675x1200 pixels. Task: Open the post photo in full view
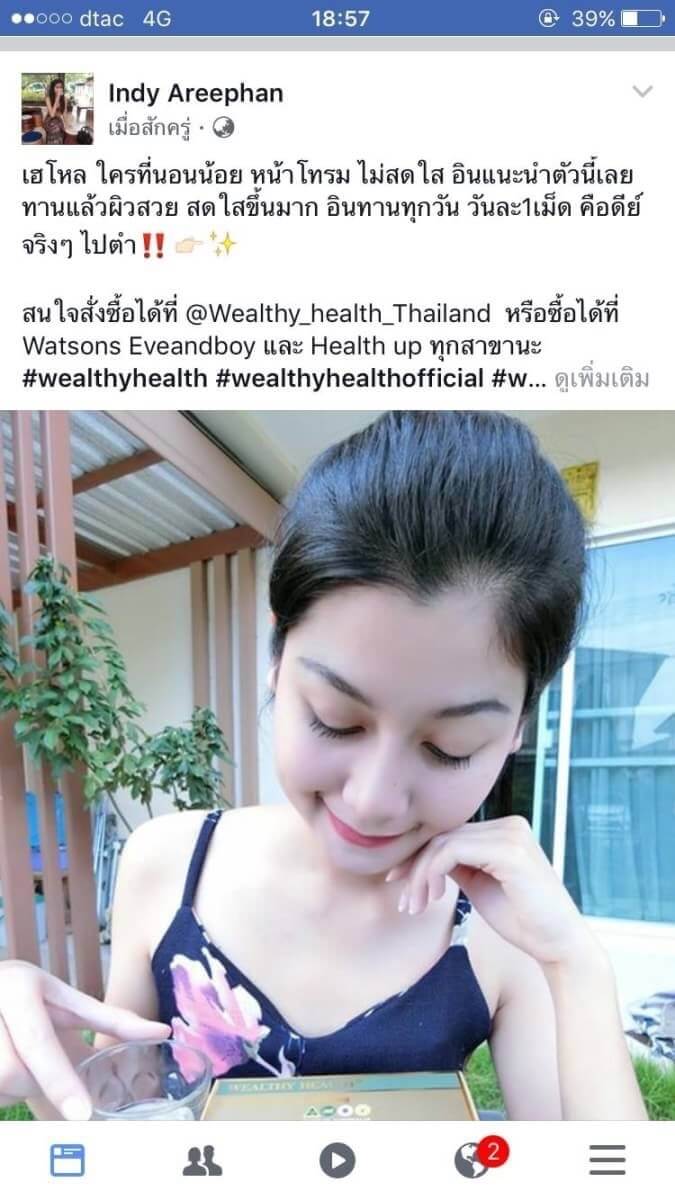click(337, 765)
